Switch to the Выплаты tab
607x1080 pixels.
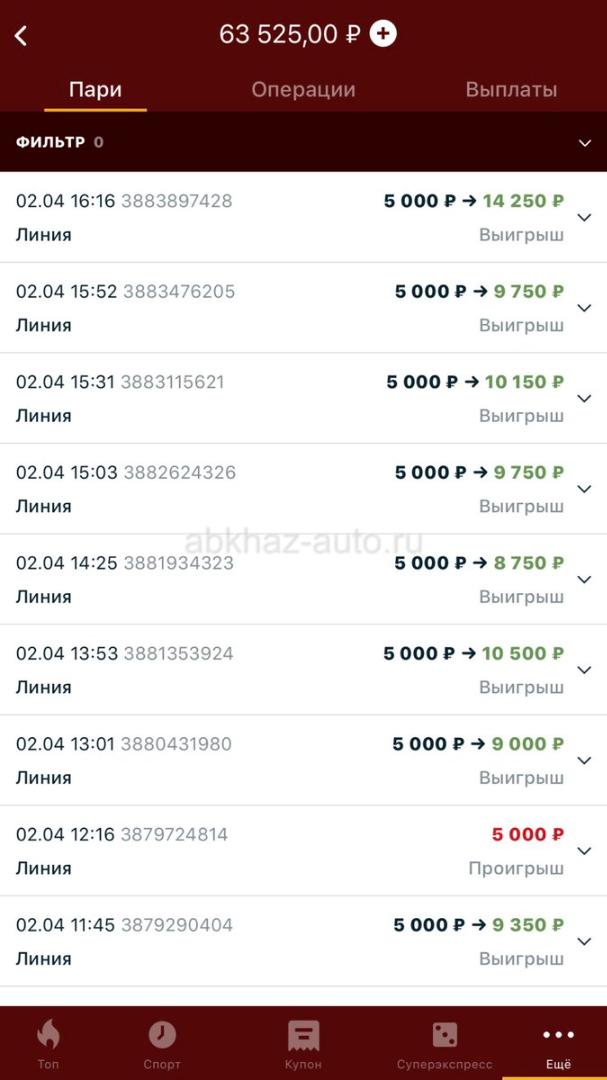coord(511,89)
